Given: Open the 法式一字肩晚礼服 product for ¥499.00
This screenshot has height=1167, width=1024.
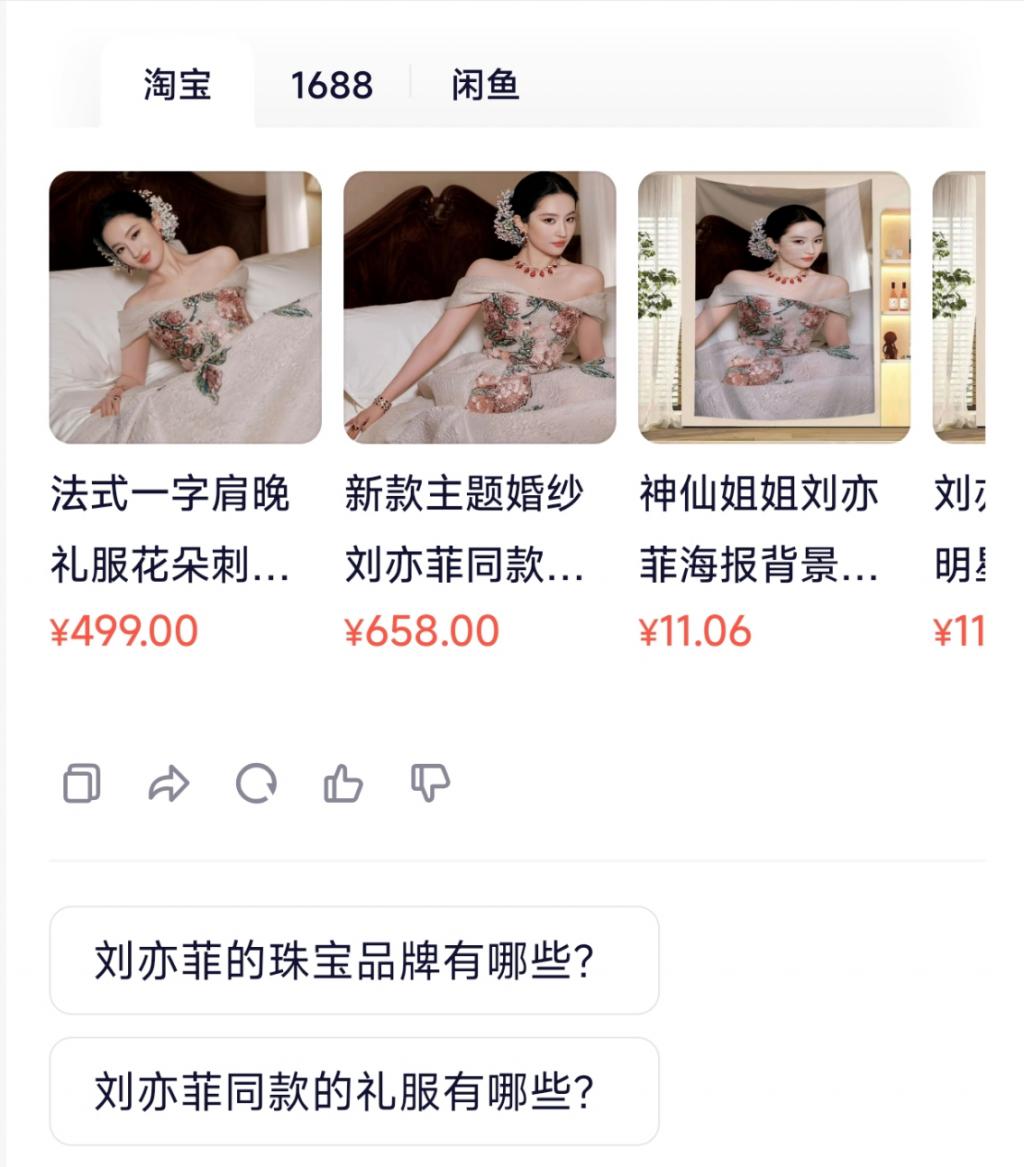Looking at the screenshot, I should click(185, 308).
